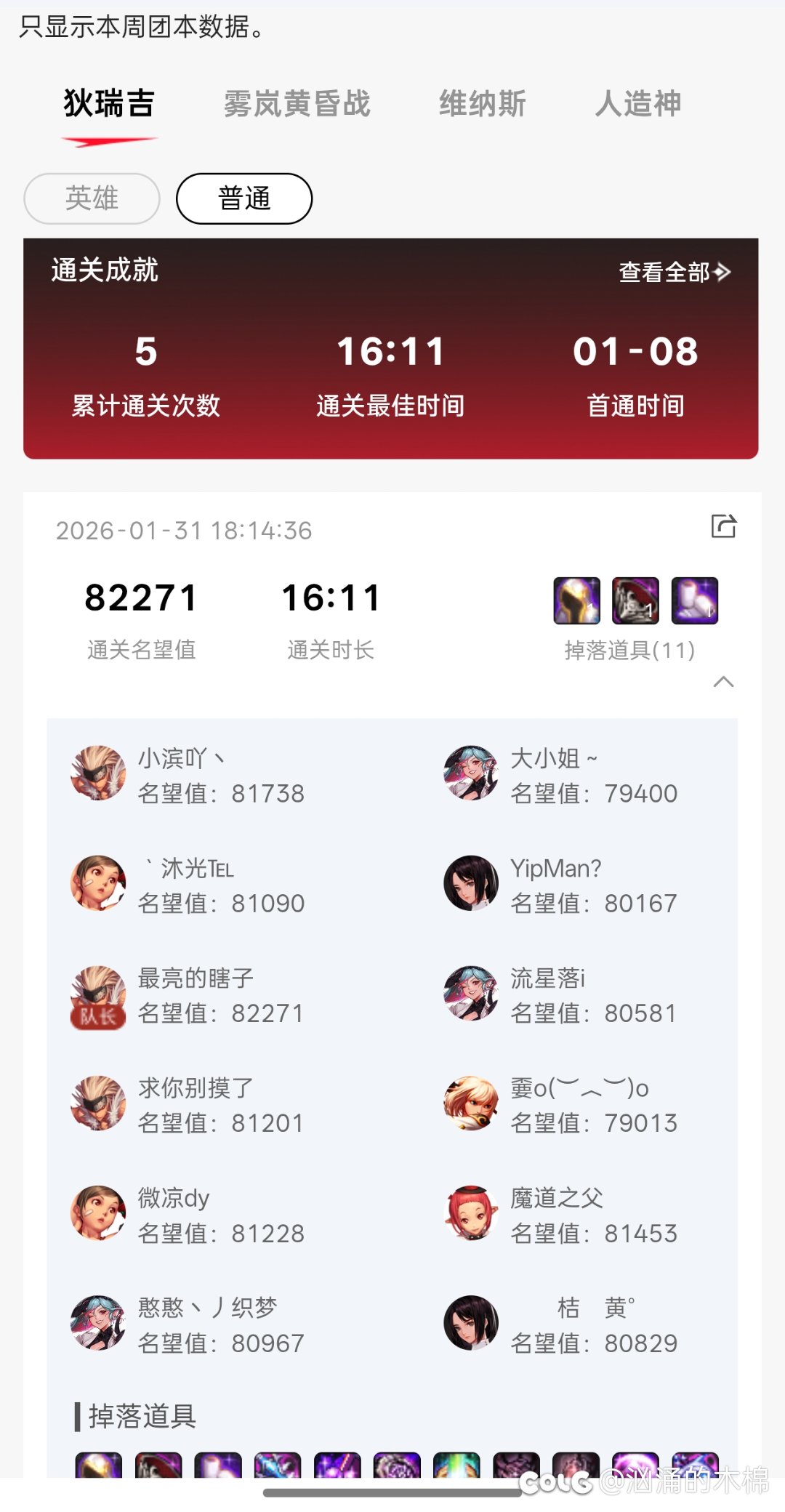
Task: Click 大小姐~ player avatar
Action: (x=471, y=774)
